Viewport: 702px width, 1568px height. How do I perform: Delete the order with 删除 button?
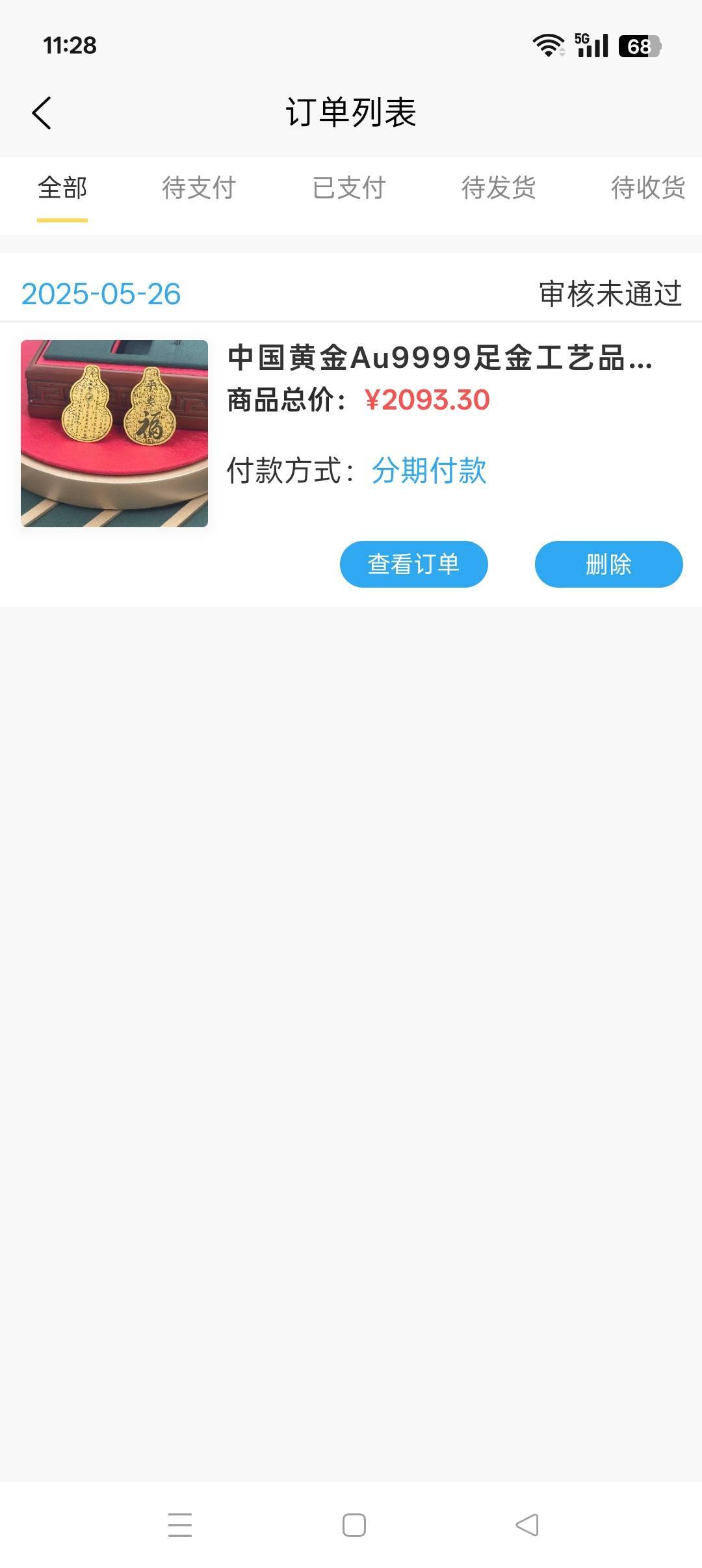(609, 564)
